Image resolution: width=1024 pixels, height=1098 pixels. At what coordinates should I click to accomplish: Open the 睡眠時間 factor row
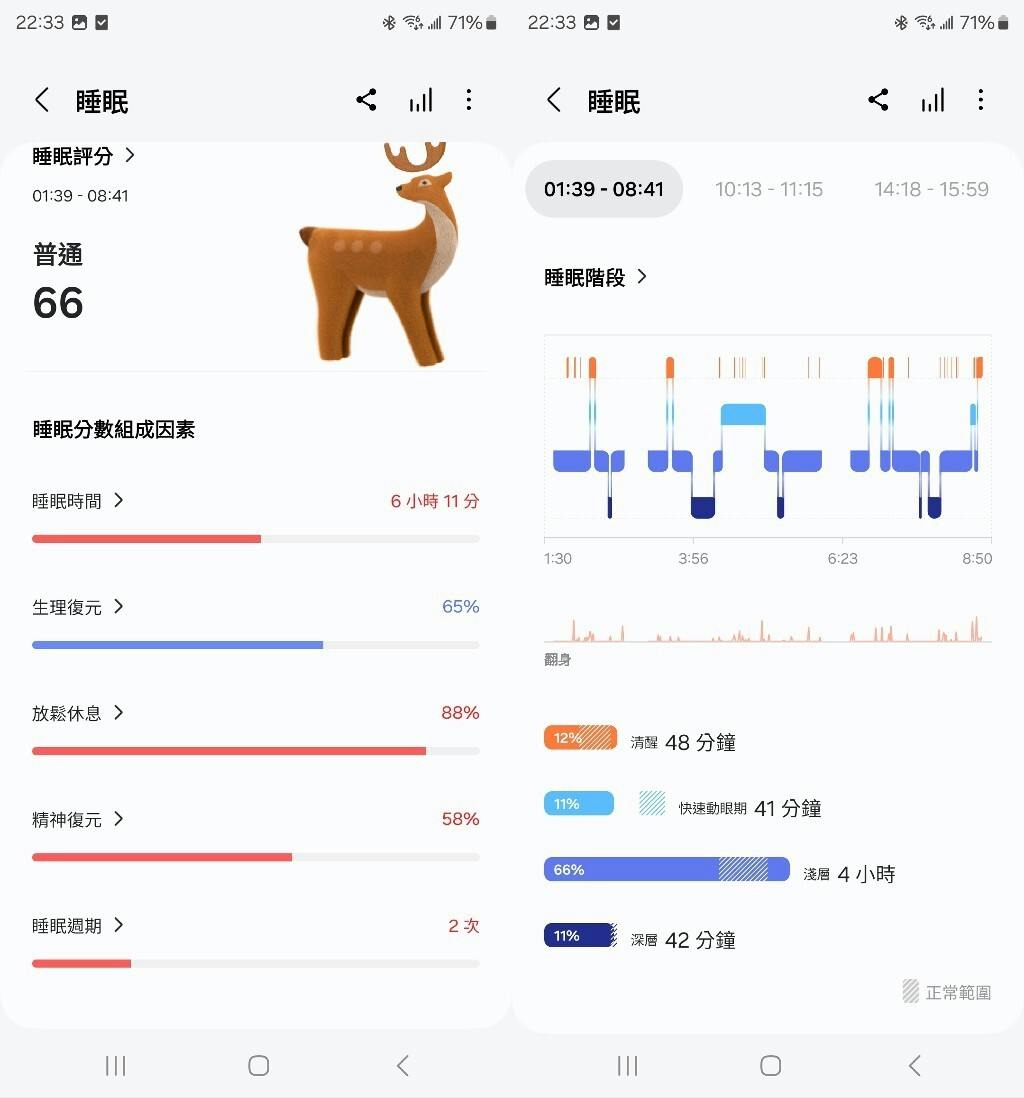[x=78, y=501]
